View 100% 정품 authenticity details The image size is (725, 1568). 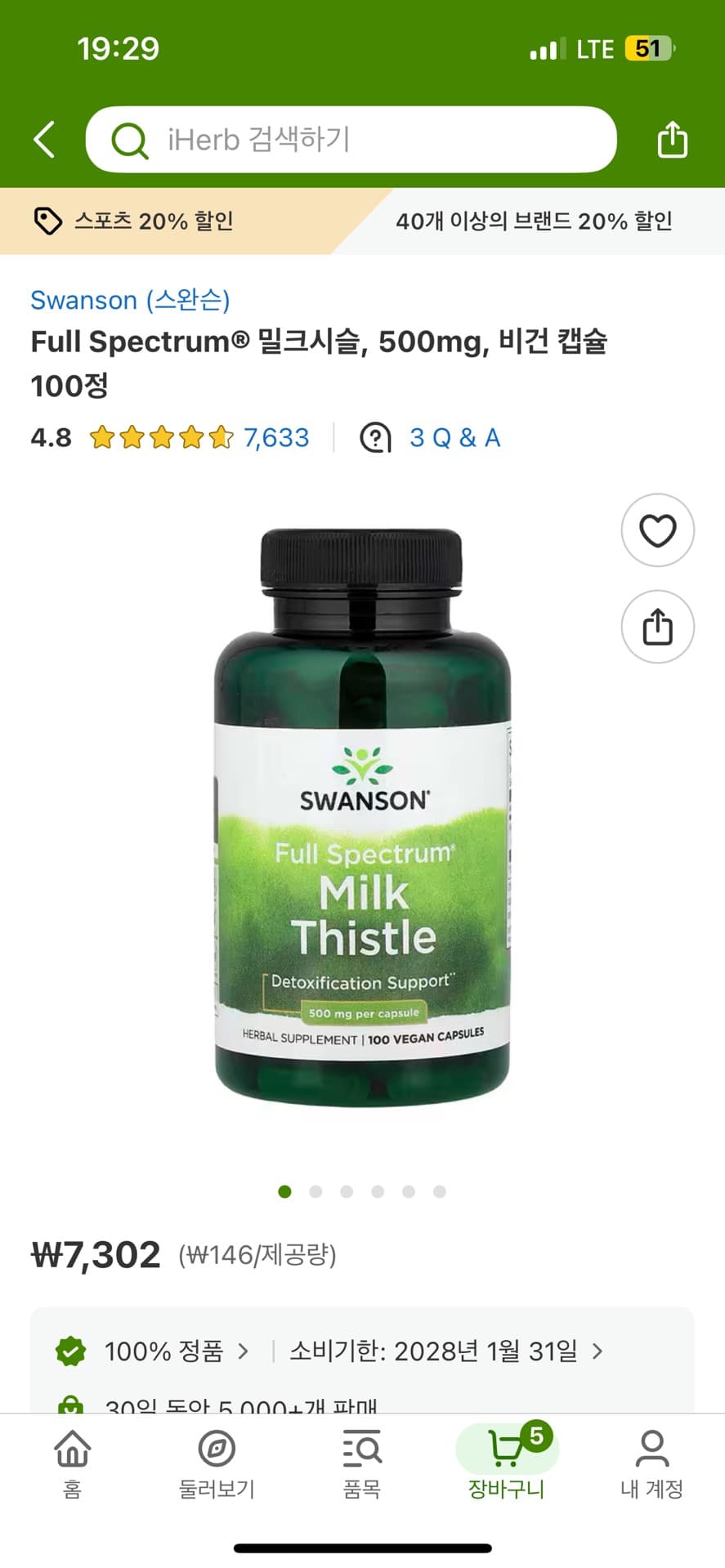[x=163, y=1351]
